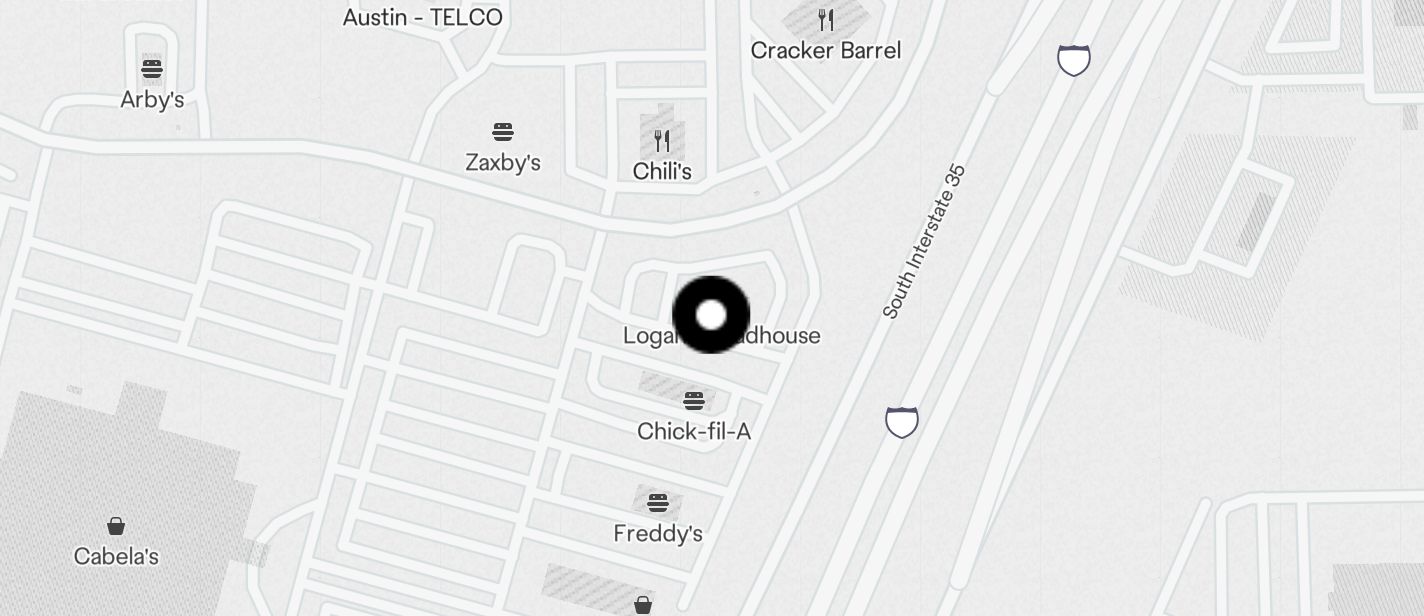Tap the black location pin at Logan's Roadhouse

click(711, 315)
